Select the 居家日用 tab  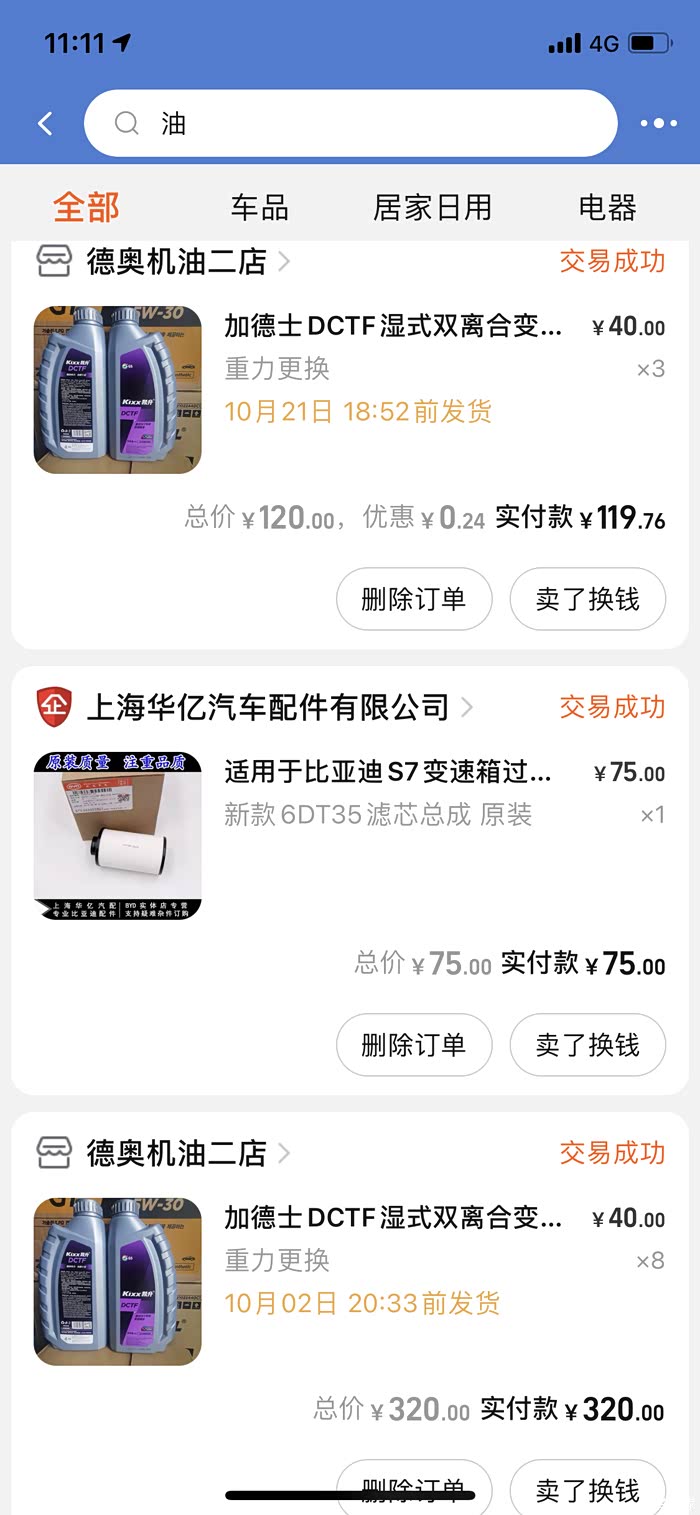(432, 208)
